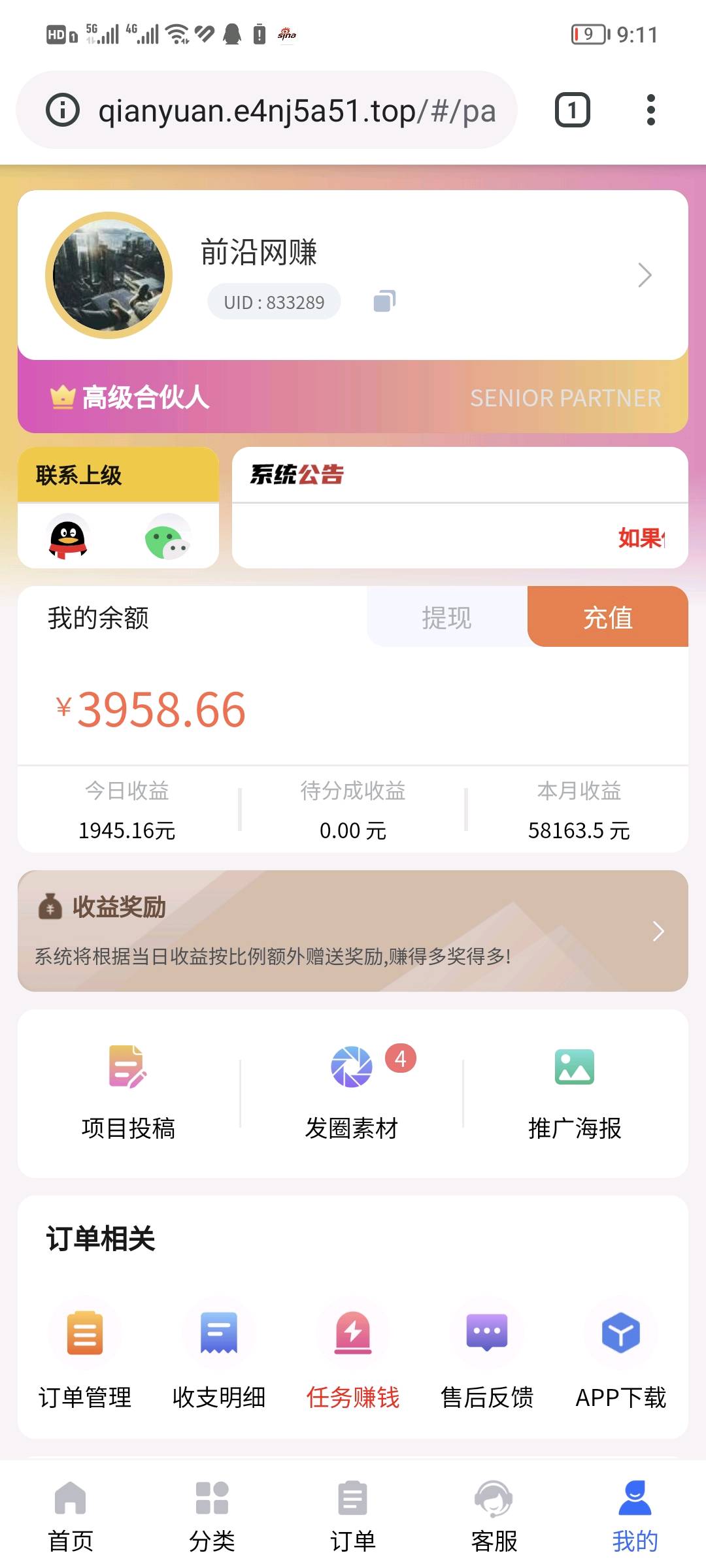The height and width of the screenshot is (1568, 706).
Task: Switch to the 首页 home tab
Action: (x=71, y=1516)
